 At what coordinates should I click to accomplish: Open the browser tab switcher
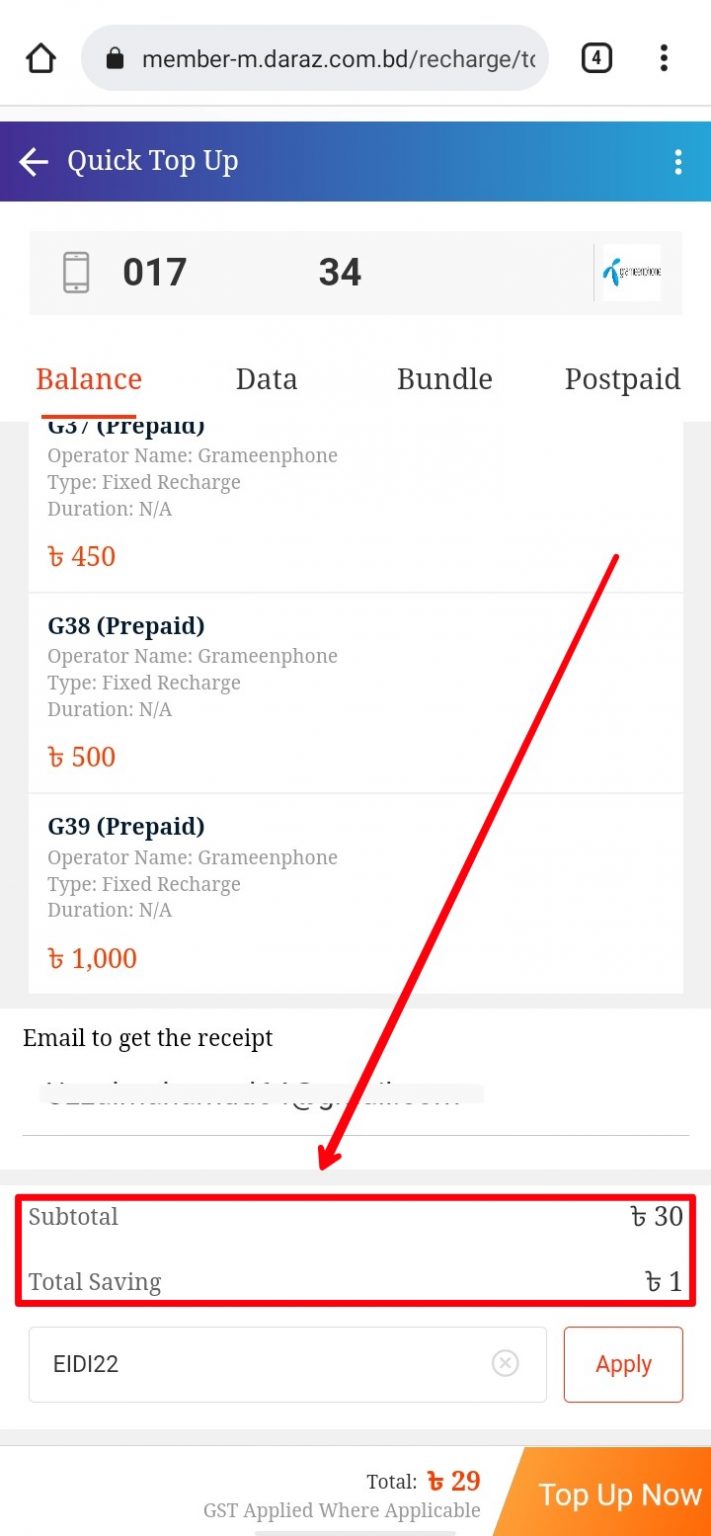point(596,59)
